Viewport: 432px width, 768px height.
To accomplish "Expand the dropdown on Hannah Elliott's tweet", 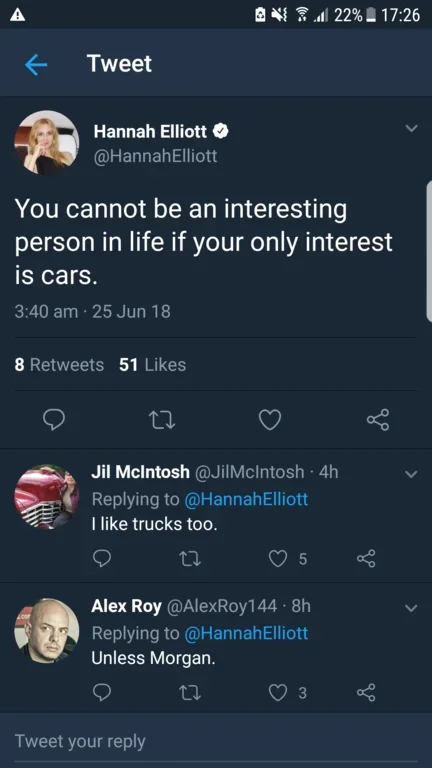I will point(411,129).
